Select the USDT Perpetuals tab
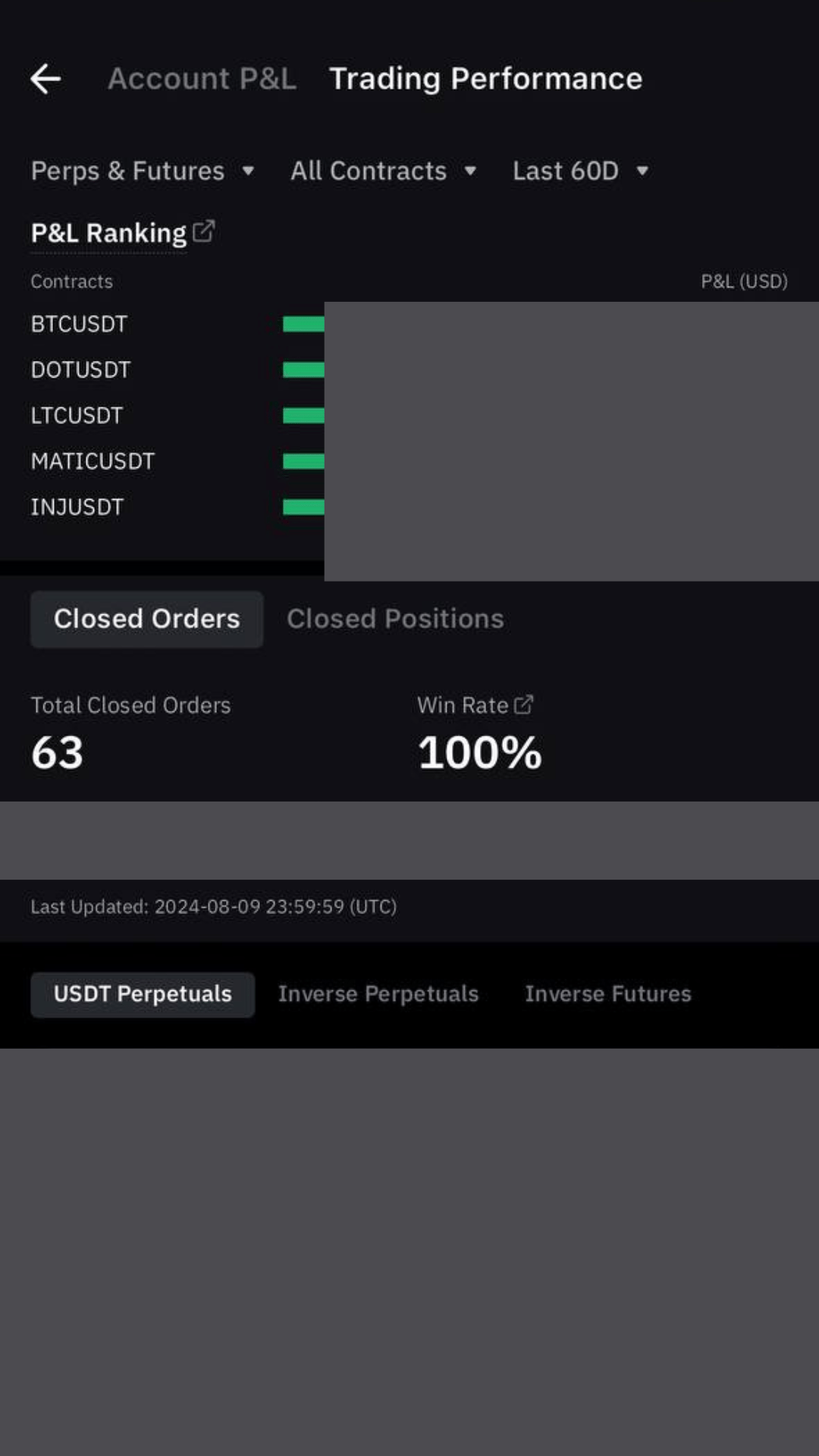 point(143,994)
